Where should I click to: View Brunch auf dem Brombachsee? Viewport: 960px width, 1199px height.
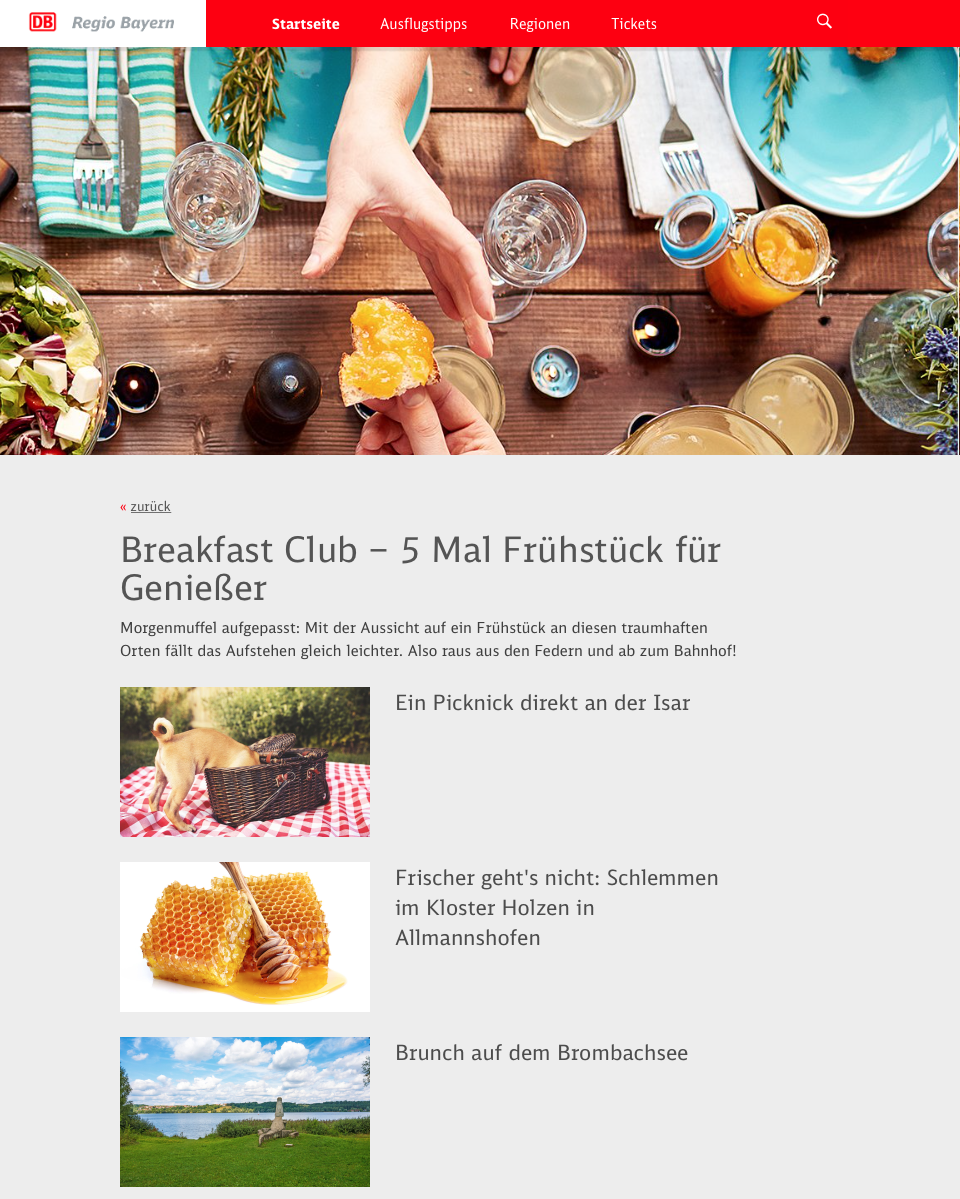point(541,1053)
